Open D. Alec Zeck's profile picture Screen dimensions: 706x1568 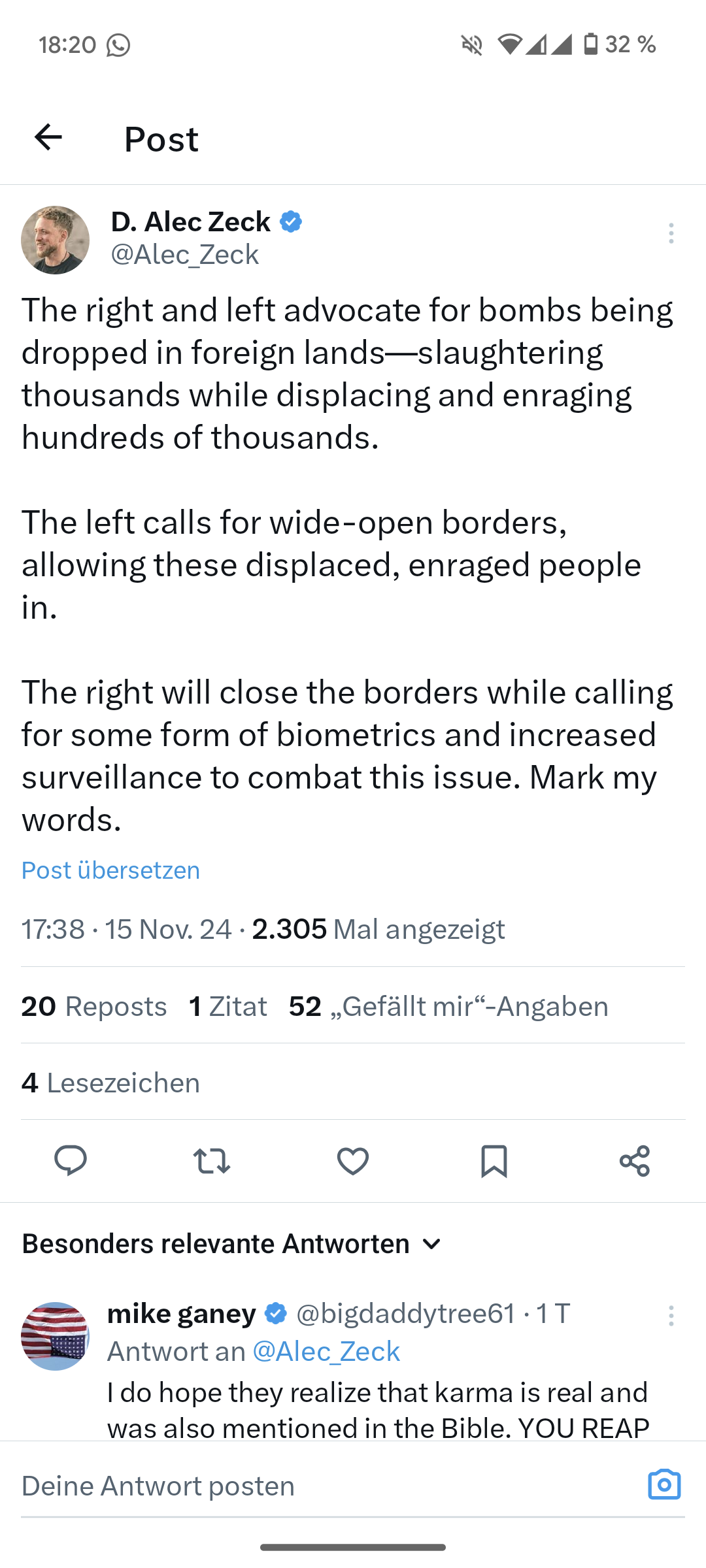pos(55,240)
